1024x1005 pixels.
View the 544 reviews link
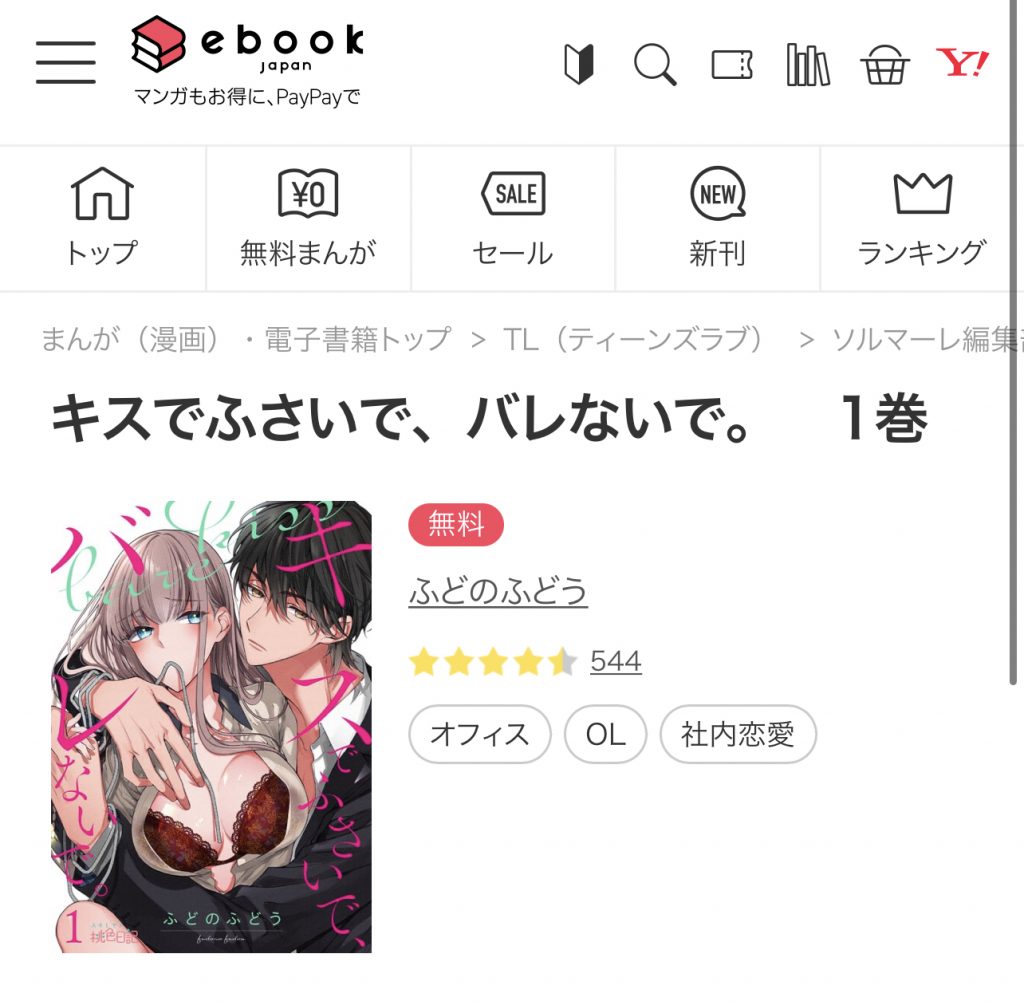coord(616,661)
